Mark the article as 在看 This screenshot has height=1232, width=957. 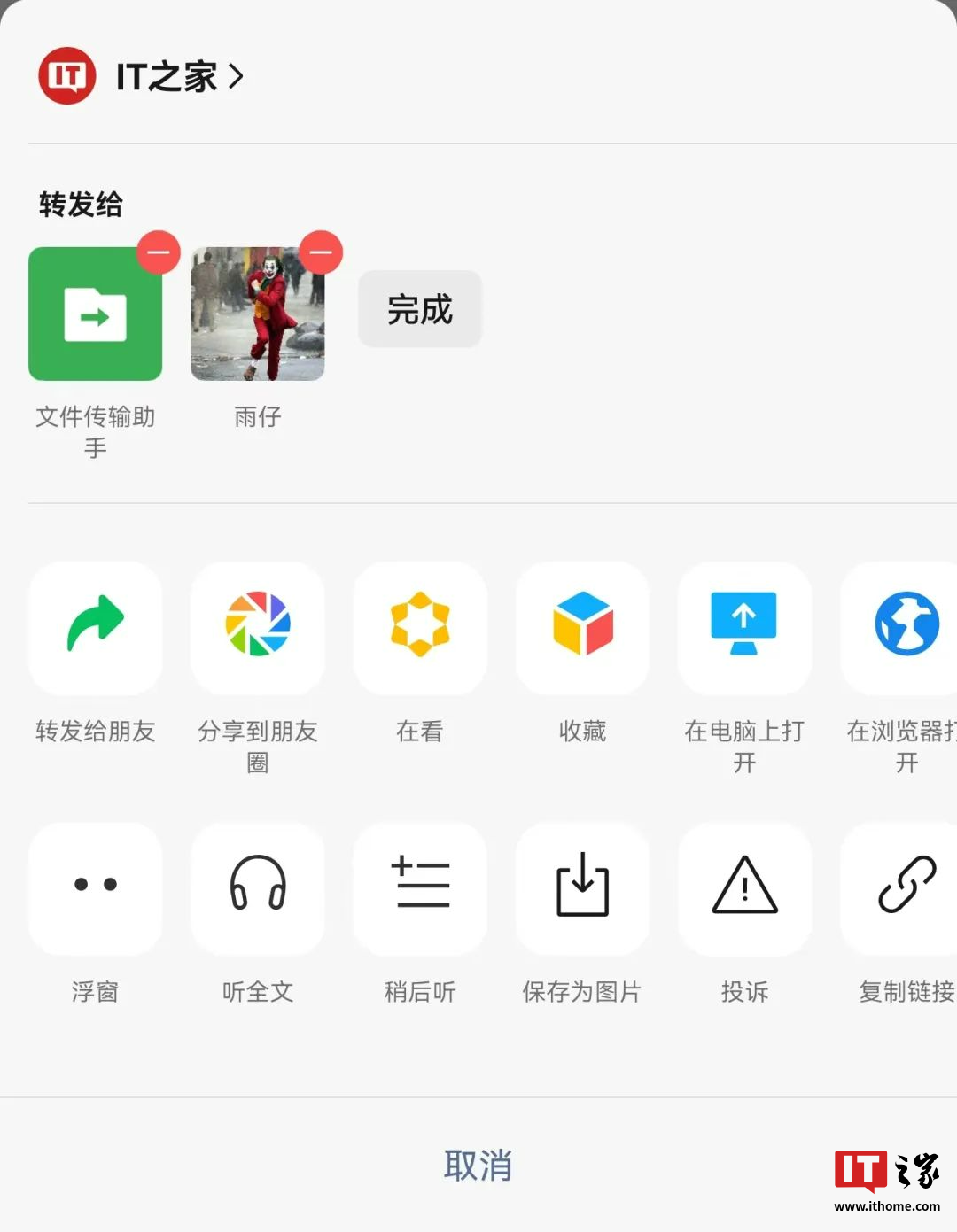pos(420,628)
